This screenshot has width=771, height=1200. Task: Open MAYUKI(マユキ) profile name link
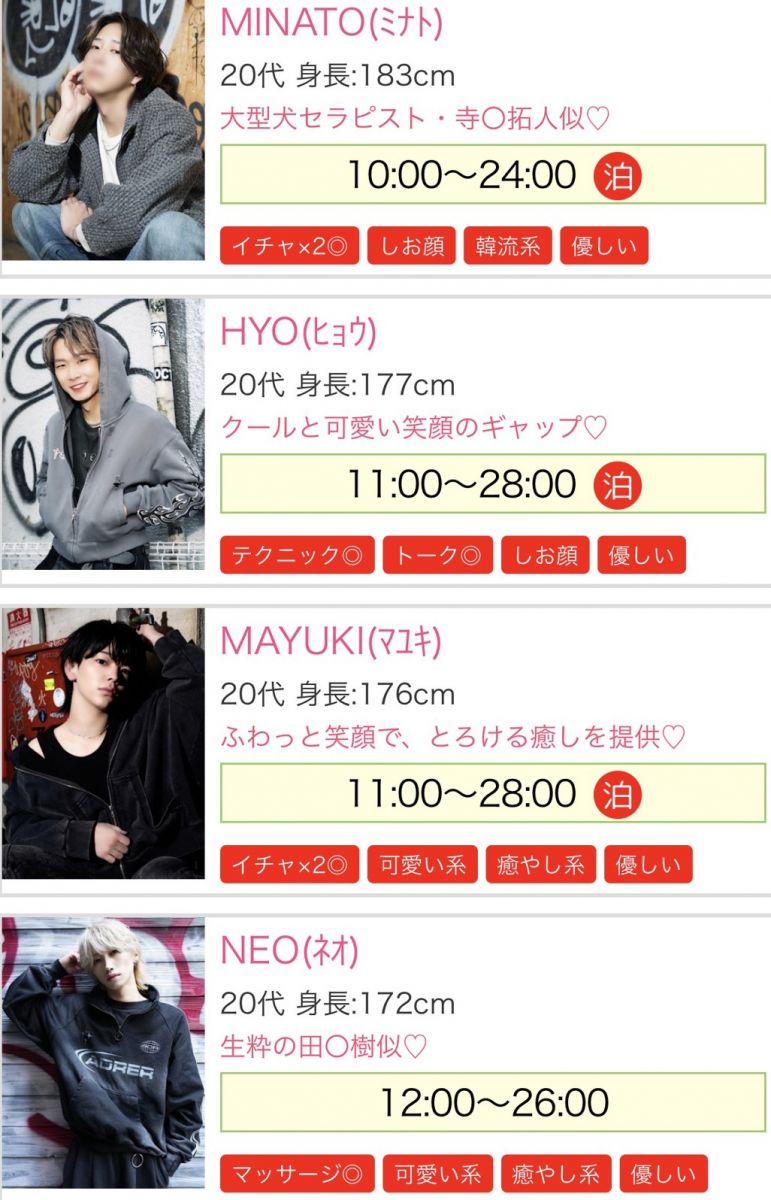tap(330, 641)
